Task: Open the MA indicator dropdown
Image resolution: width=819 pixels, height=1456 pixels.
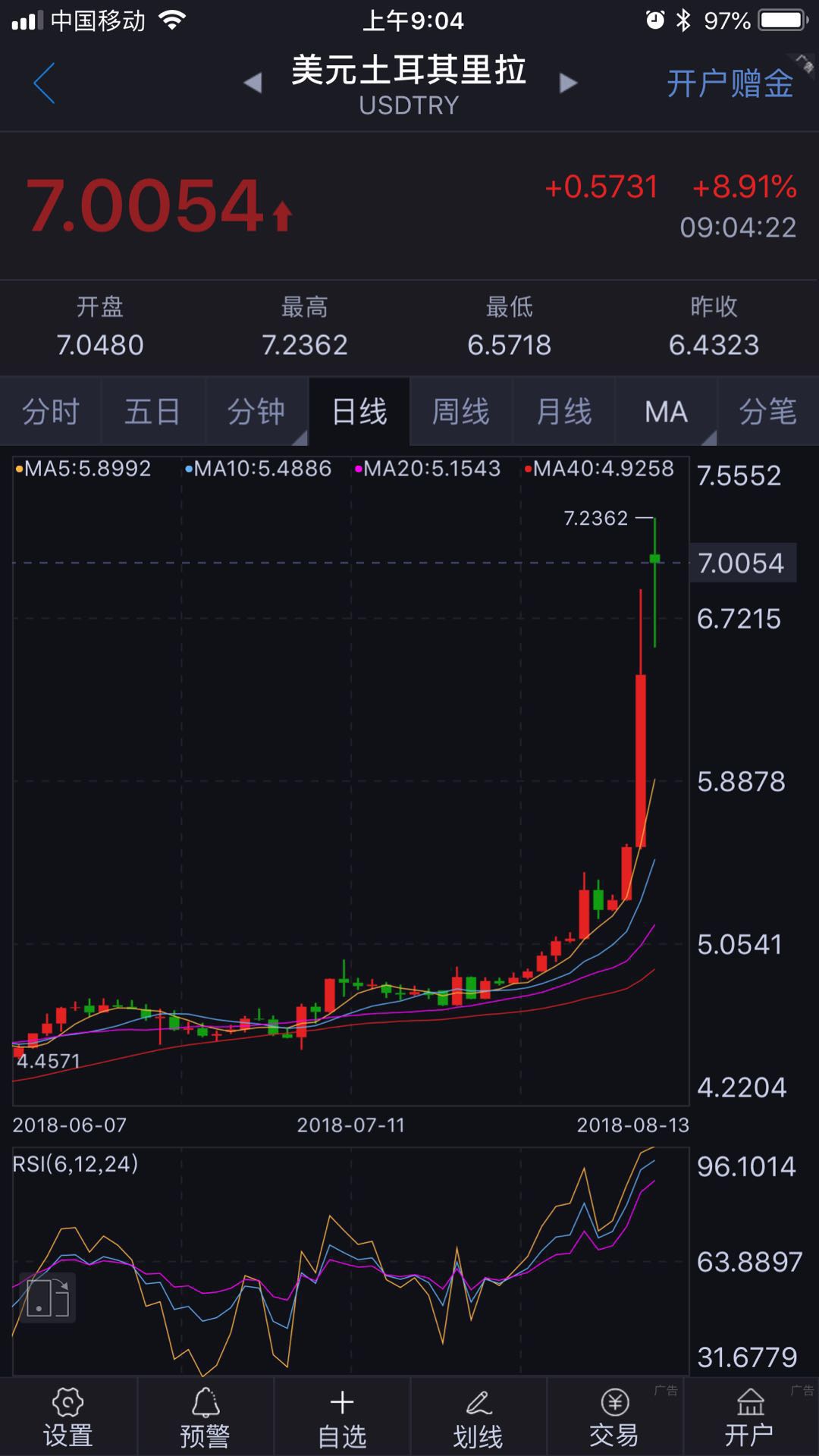Action: (x=667, y=412)
